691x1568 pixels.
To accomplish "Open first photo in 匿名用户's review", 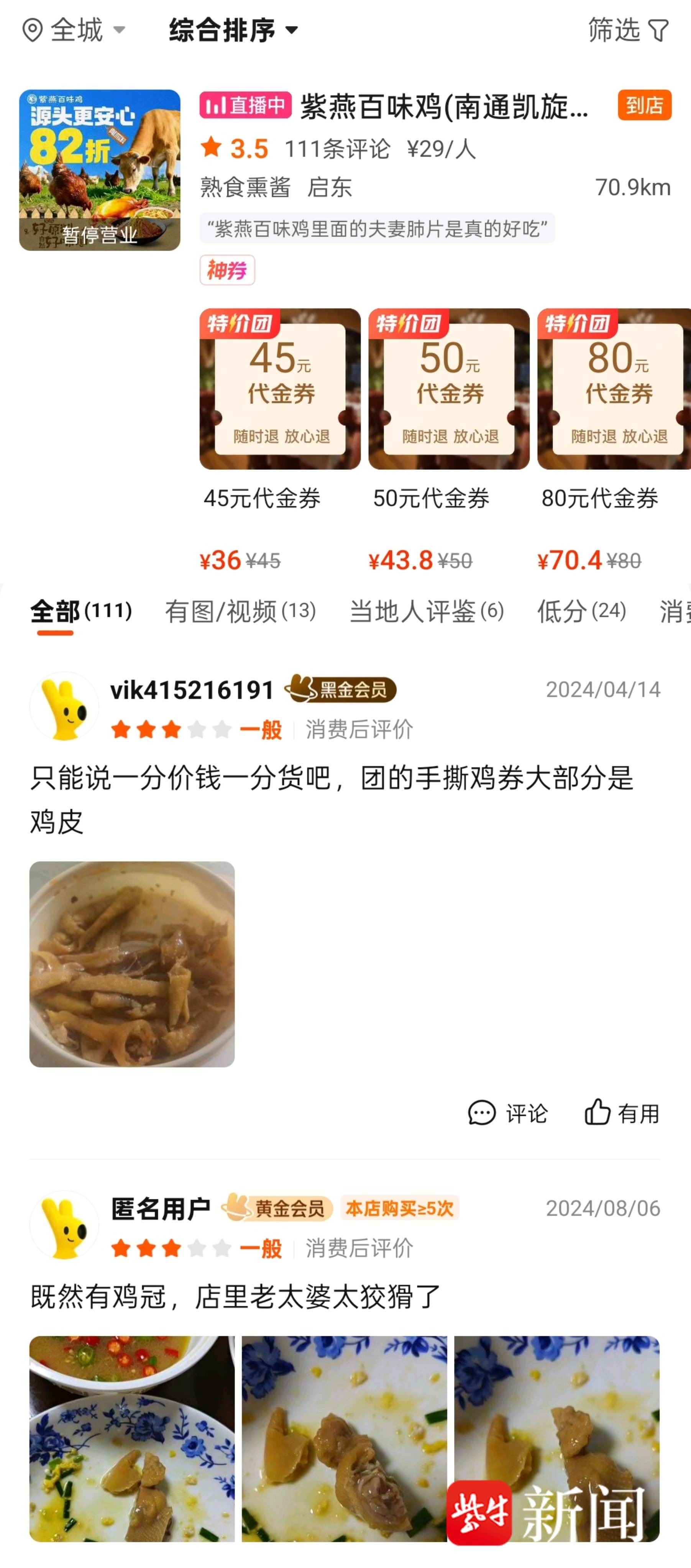I will tap(132, 1438).
